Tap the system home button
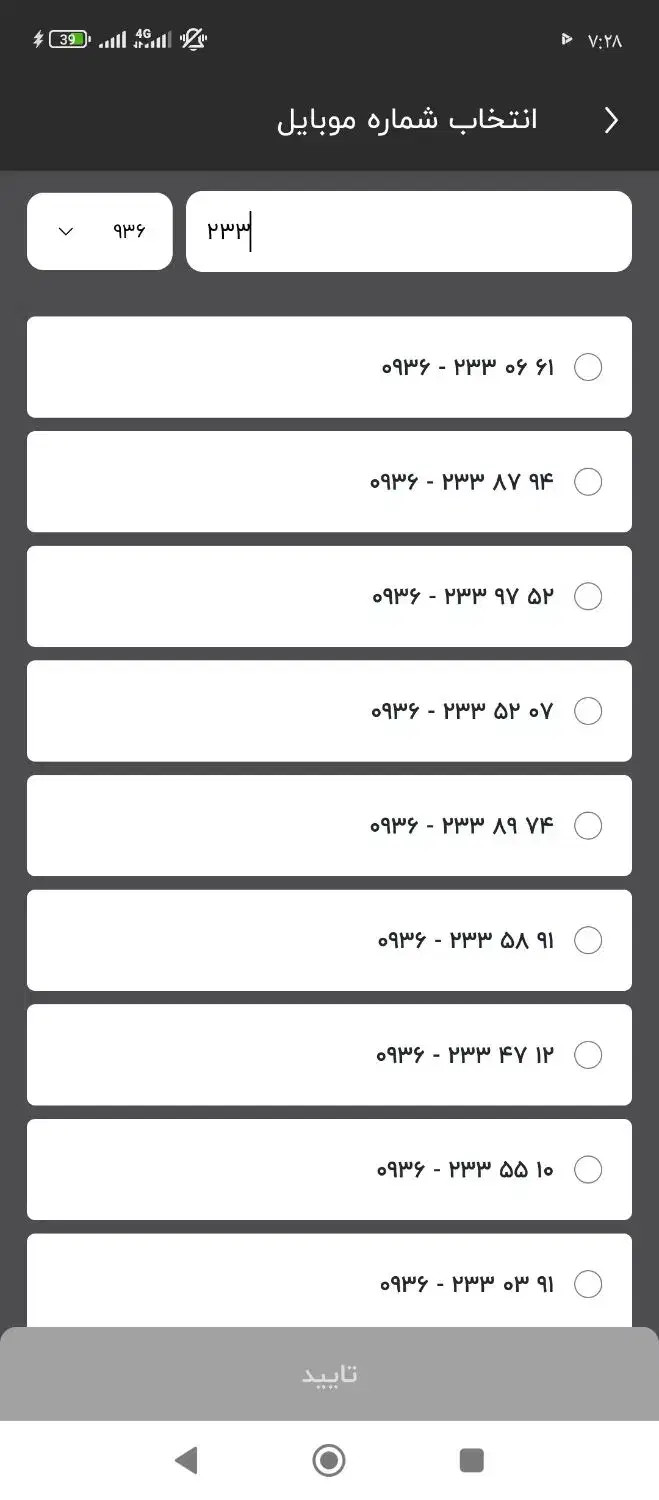Viewport: 659px width, 1500px height. click(x=329, y=1460)
